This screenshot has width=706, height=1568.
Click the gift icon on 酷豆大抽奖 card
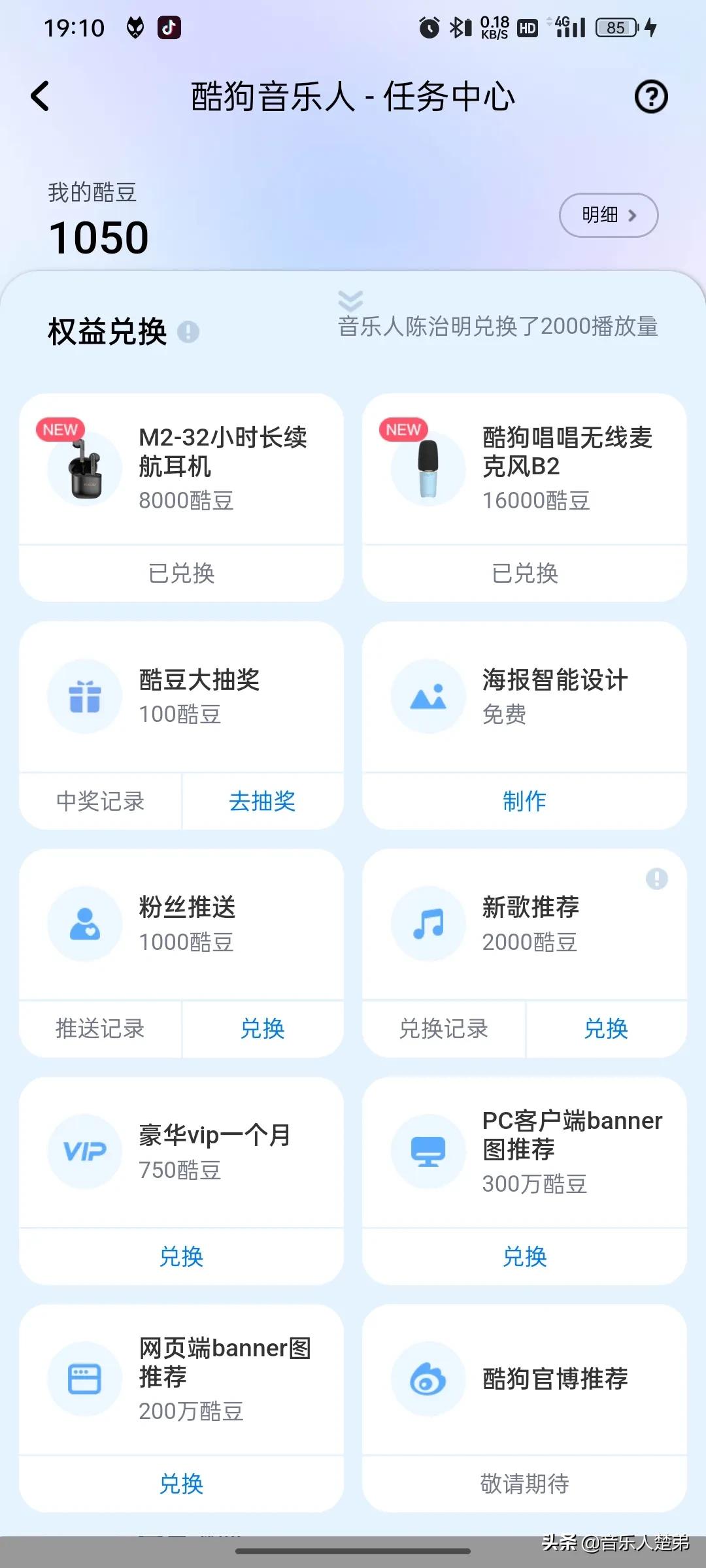(x=84, y=696)
